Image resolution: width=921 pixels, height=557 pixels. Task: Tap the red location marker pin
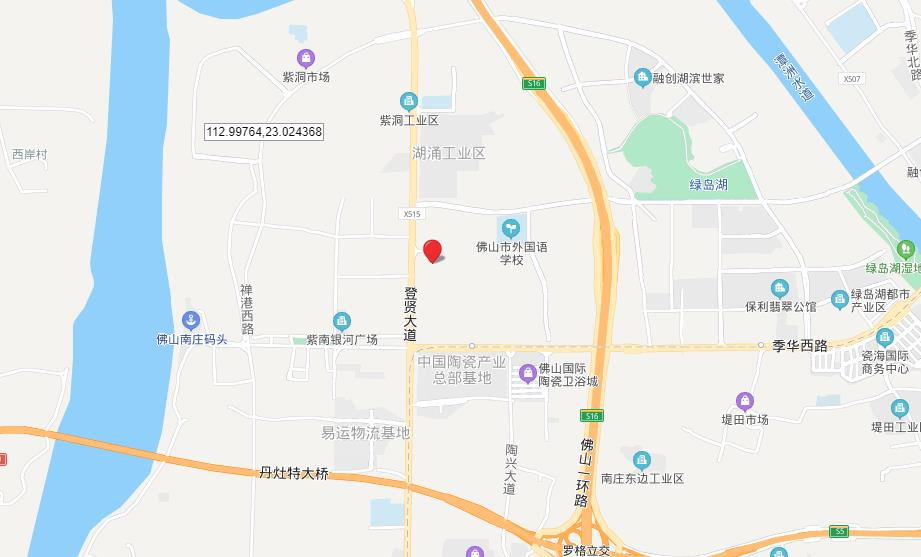432,250
